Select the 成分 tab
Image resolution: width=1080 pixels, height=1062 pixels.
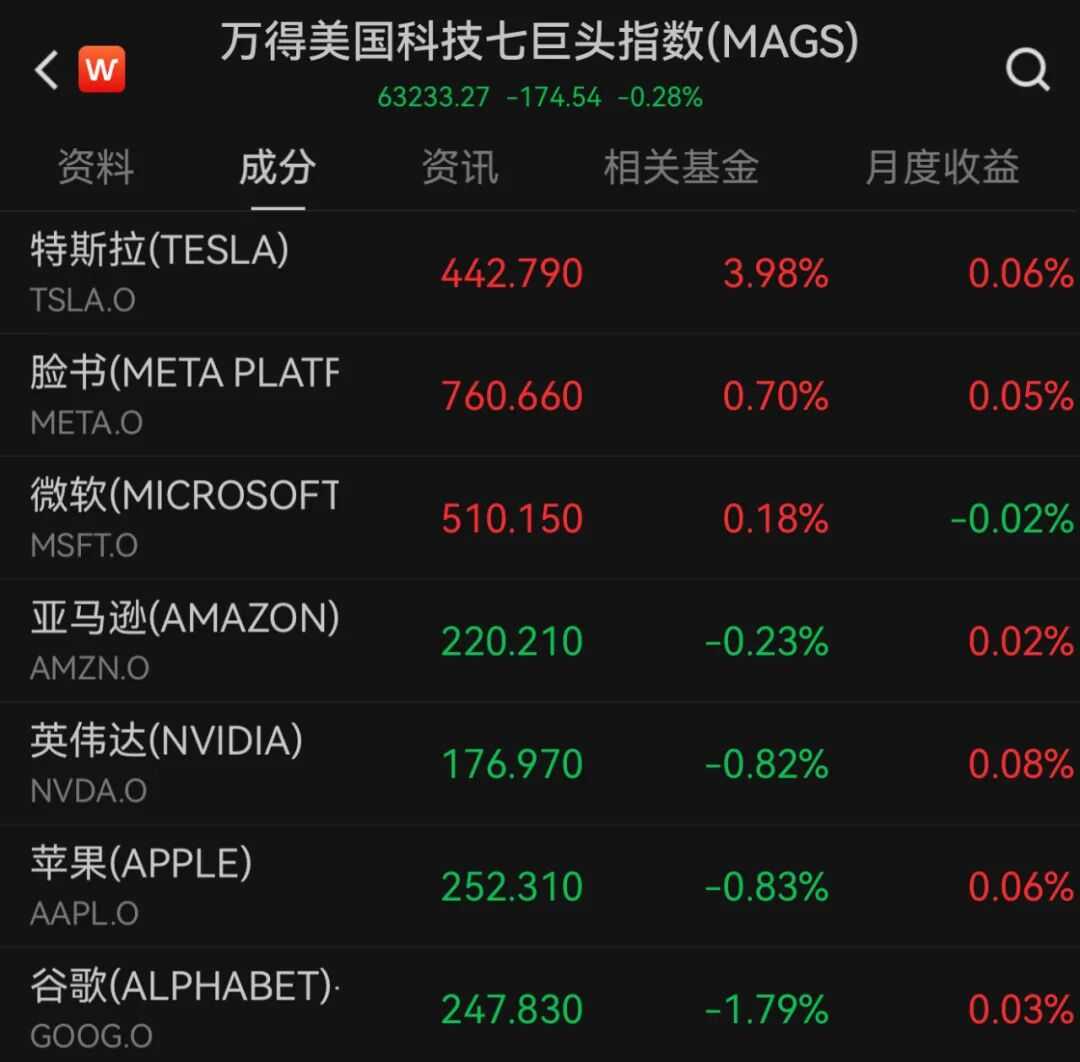(277, 167)
